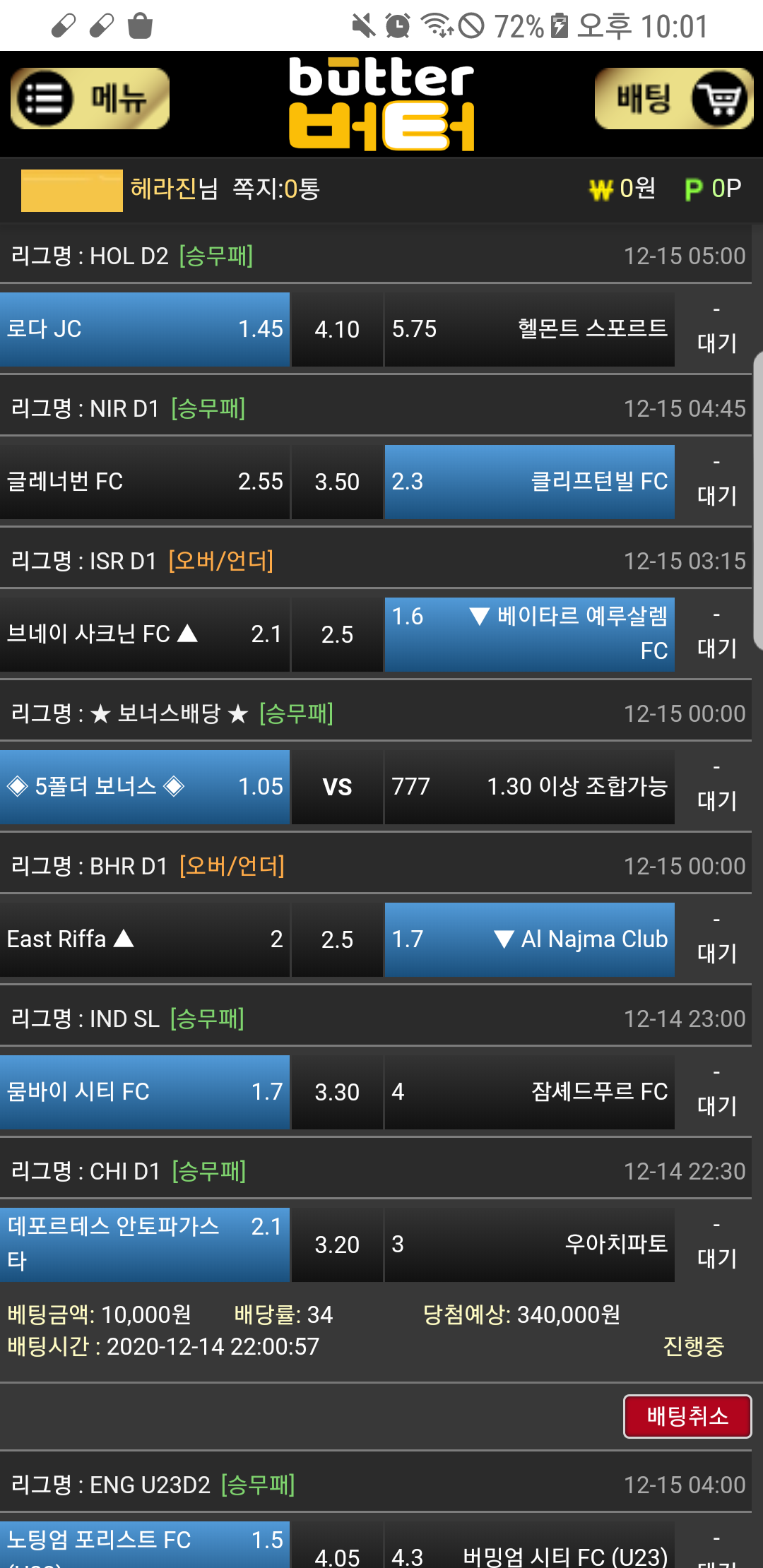The image size is (763, 1568).
Task: Tap the butter 버터 logo
Action: click(381, 104)
